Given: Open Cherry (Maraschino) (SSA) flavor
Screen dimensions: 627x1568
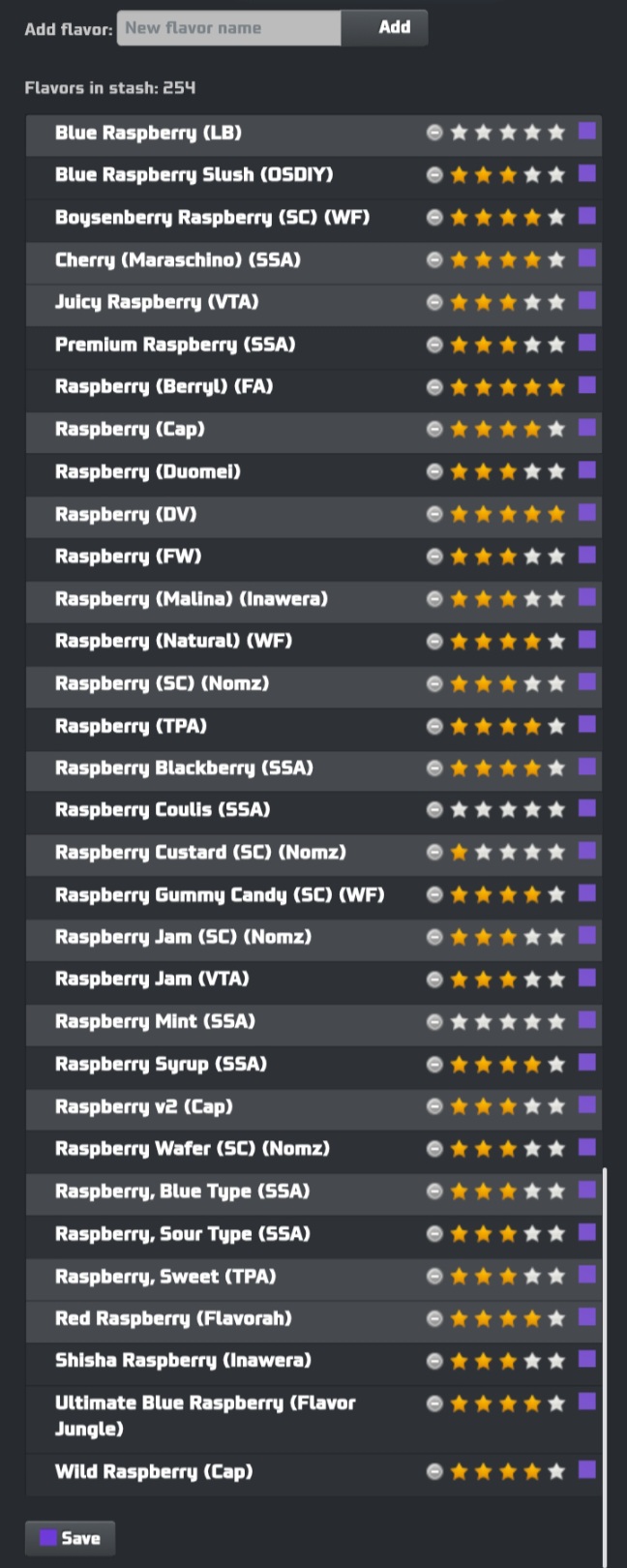Looking at the screenshot, I should click(x=178, y=260).
